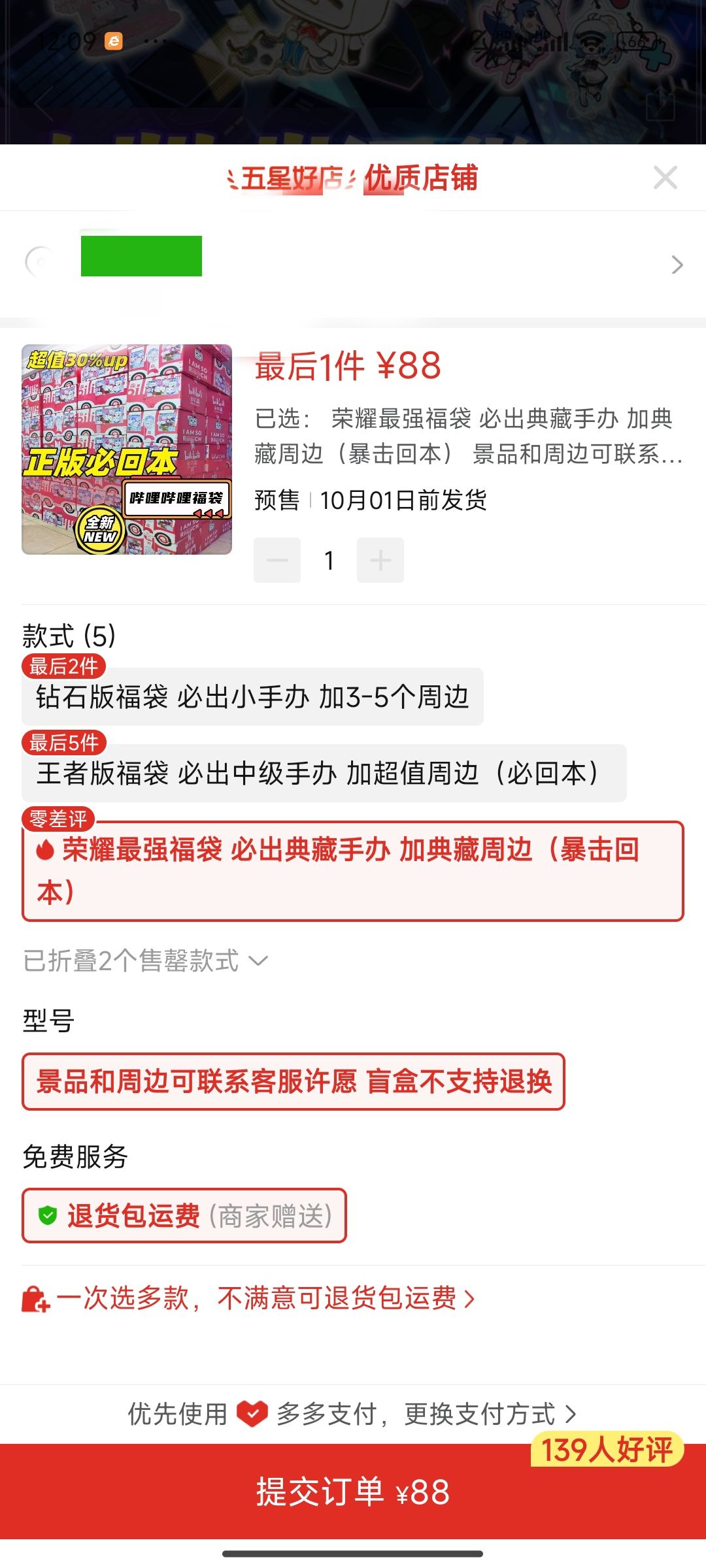The width and height of the screenshot is (706, 1568).
Task: Increase quantity with the plus button
Action: pyautogui.click(x=380, y=560)
